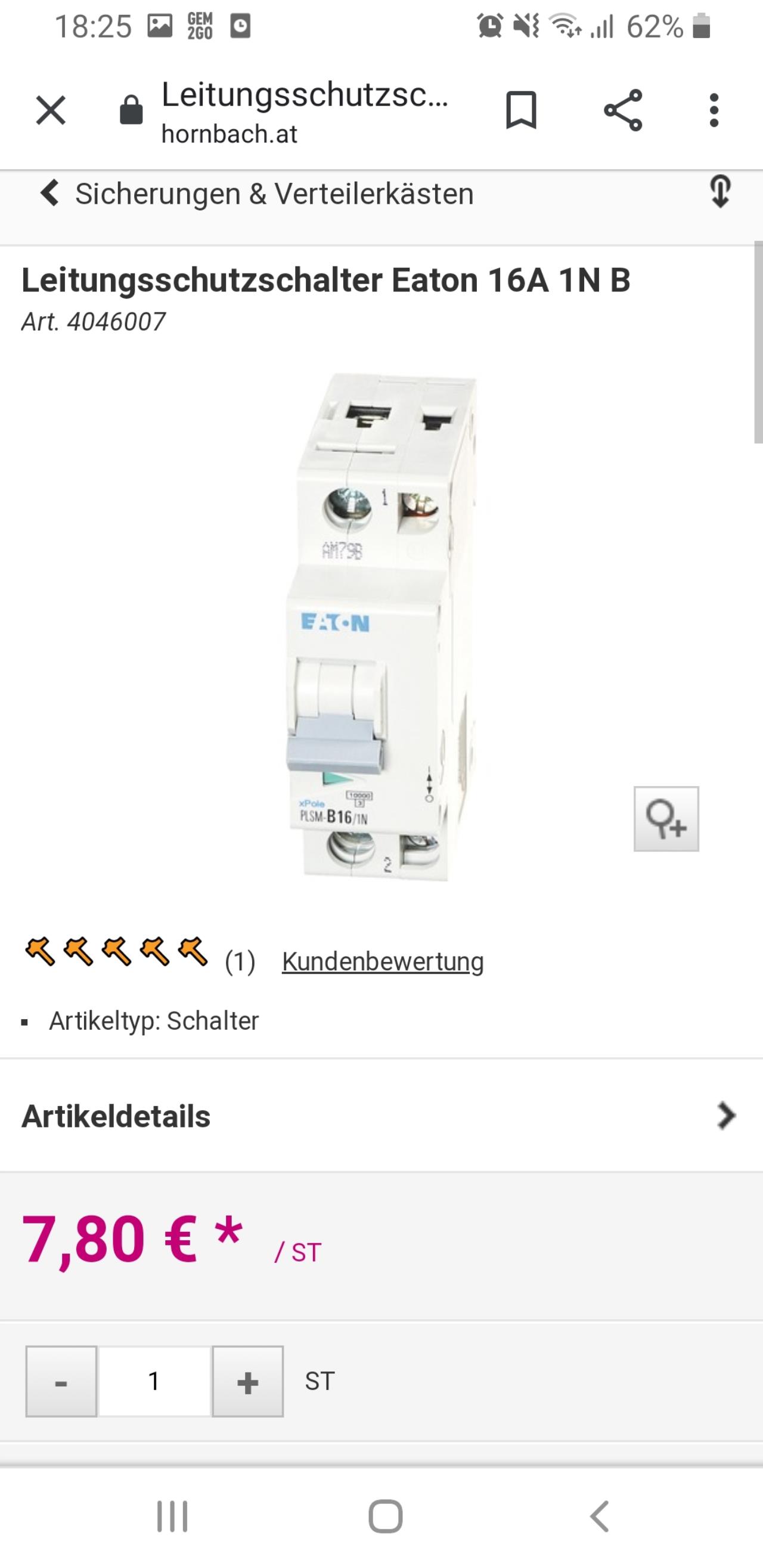The height and width of the screenshot is (1568, 763).
Task: Share this product page
Action: [x=622, y=110]
